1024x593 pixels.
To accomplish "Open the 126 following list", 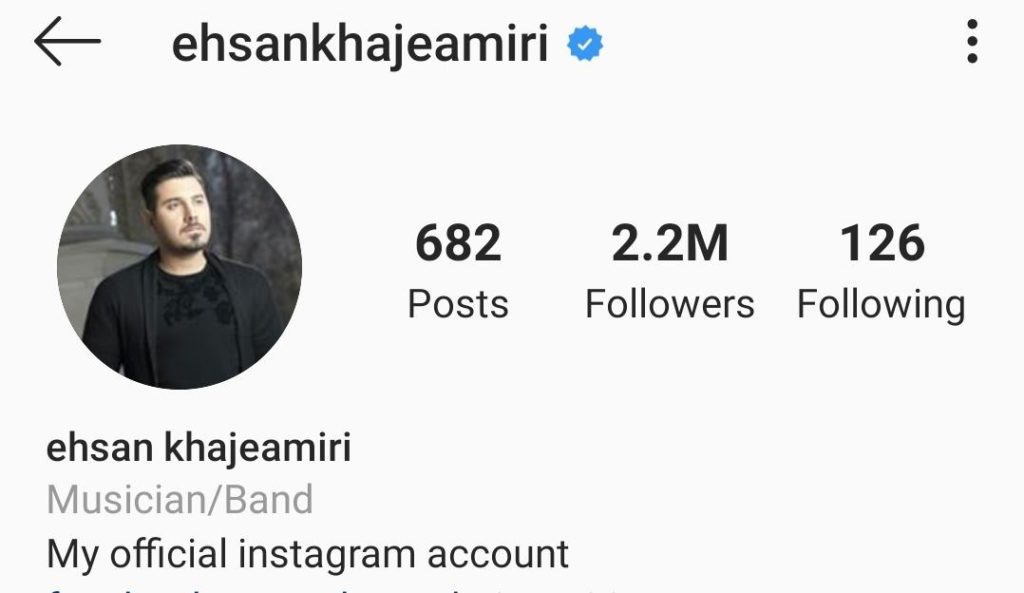I will click(x=881, y=270).
